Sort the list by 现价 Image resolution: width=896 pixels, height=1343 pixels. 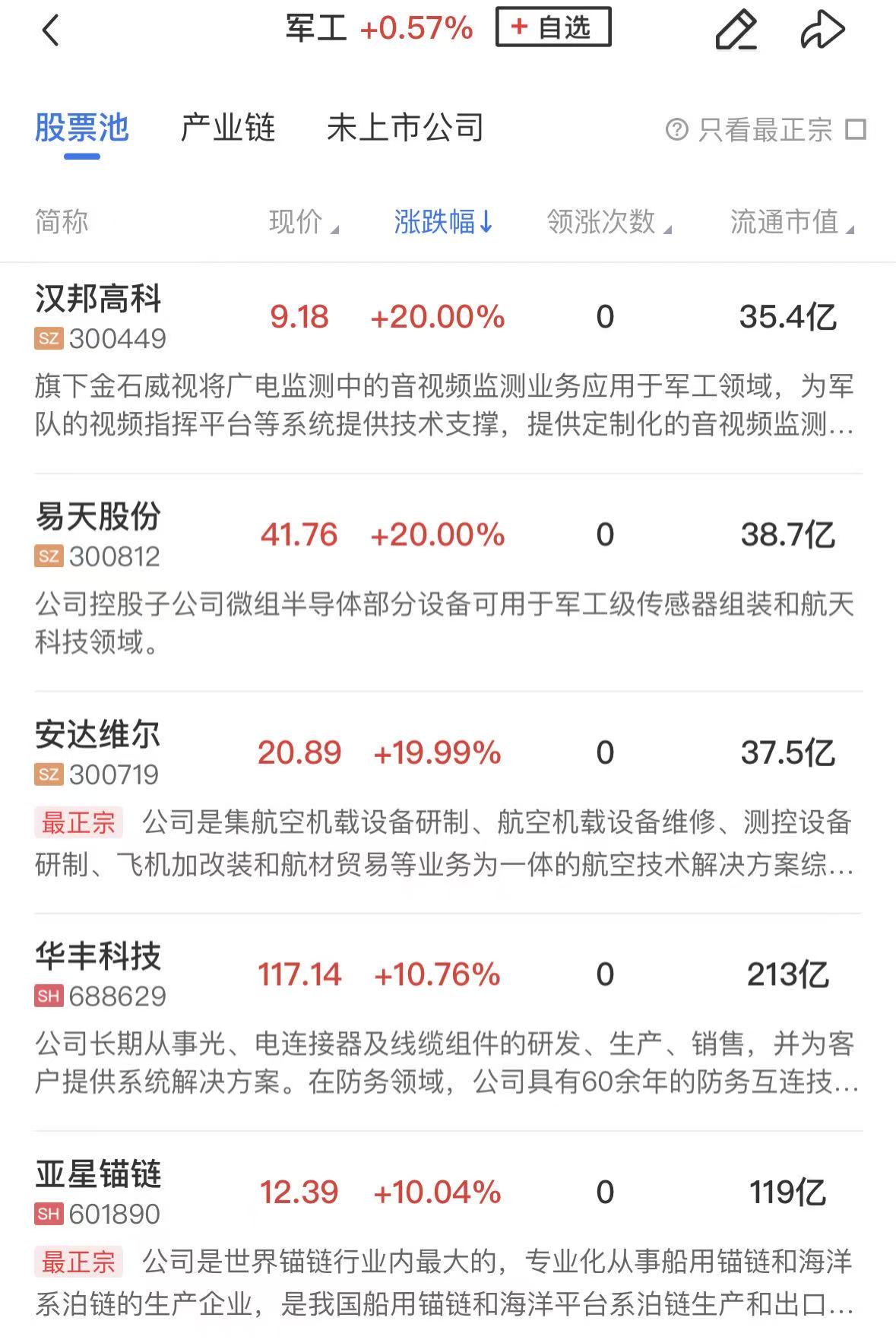[302, 222]
